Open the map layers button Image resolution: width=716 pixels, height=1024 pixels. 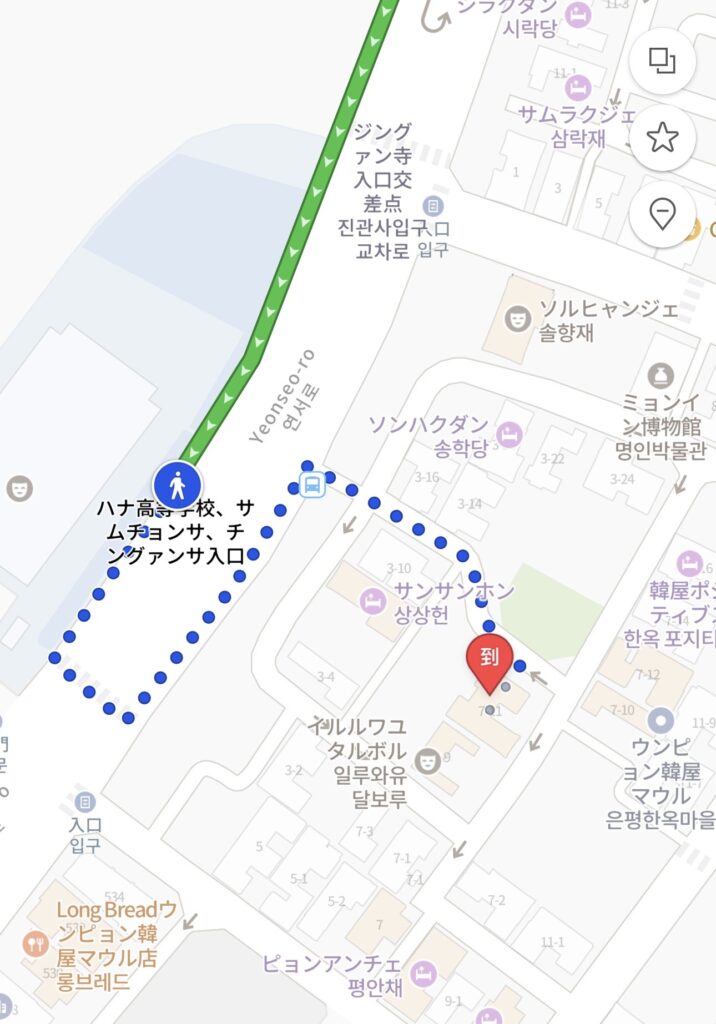[x=662, y=61]
